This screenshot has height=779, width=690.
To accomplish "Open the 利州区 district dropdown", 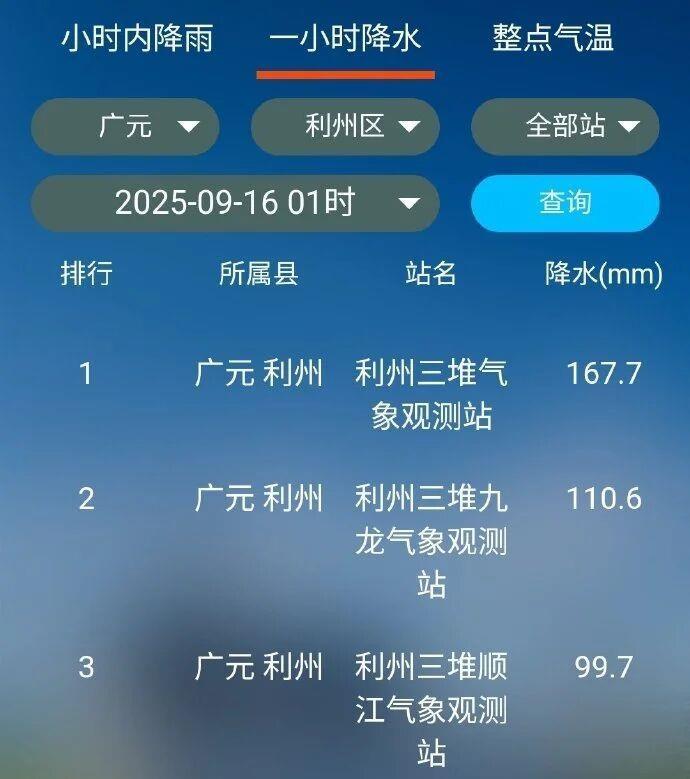I will [345, 126].
